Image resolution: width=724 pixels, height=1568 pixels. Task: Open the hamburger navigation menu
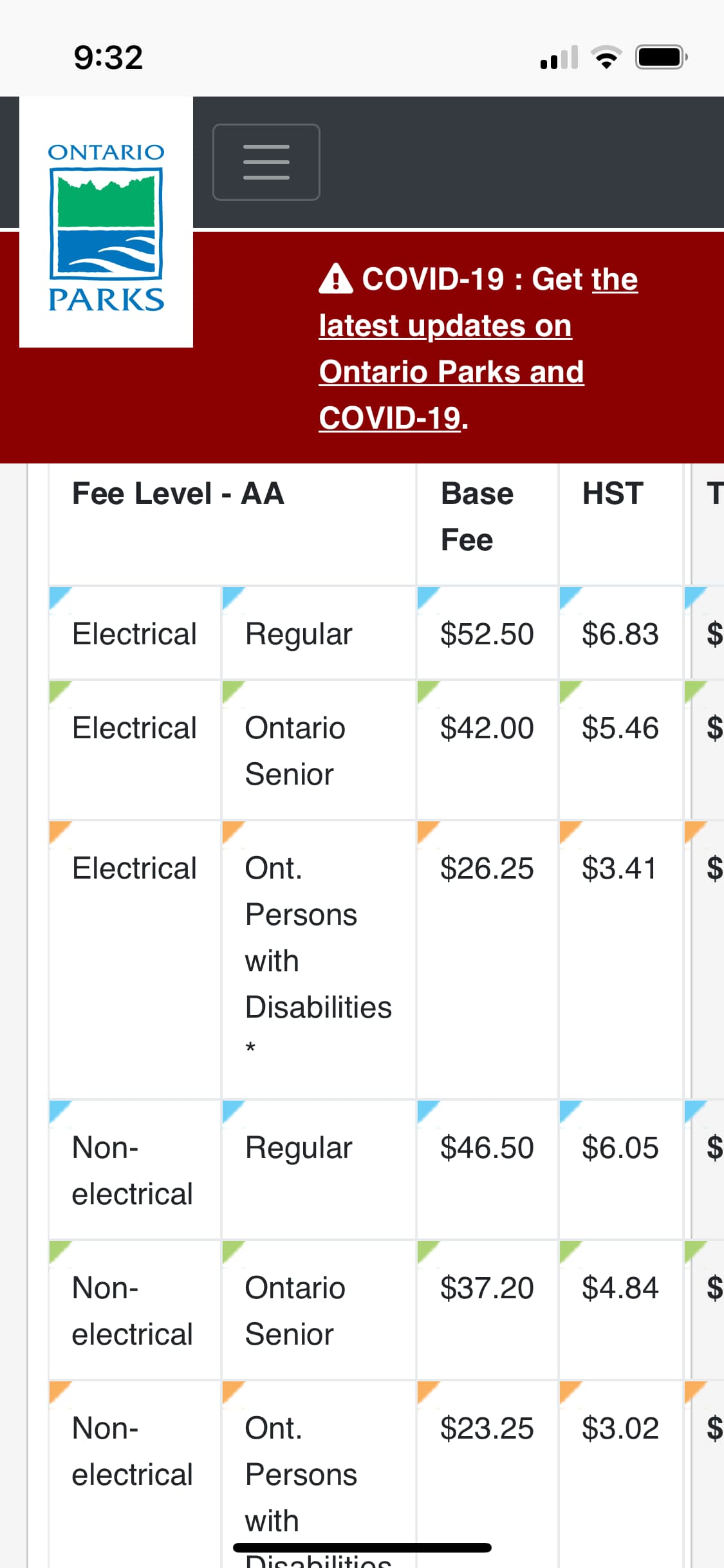click(266, 162)
